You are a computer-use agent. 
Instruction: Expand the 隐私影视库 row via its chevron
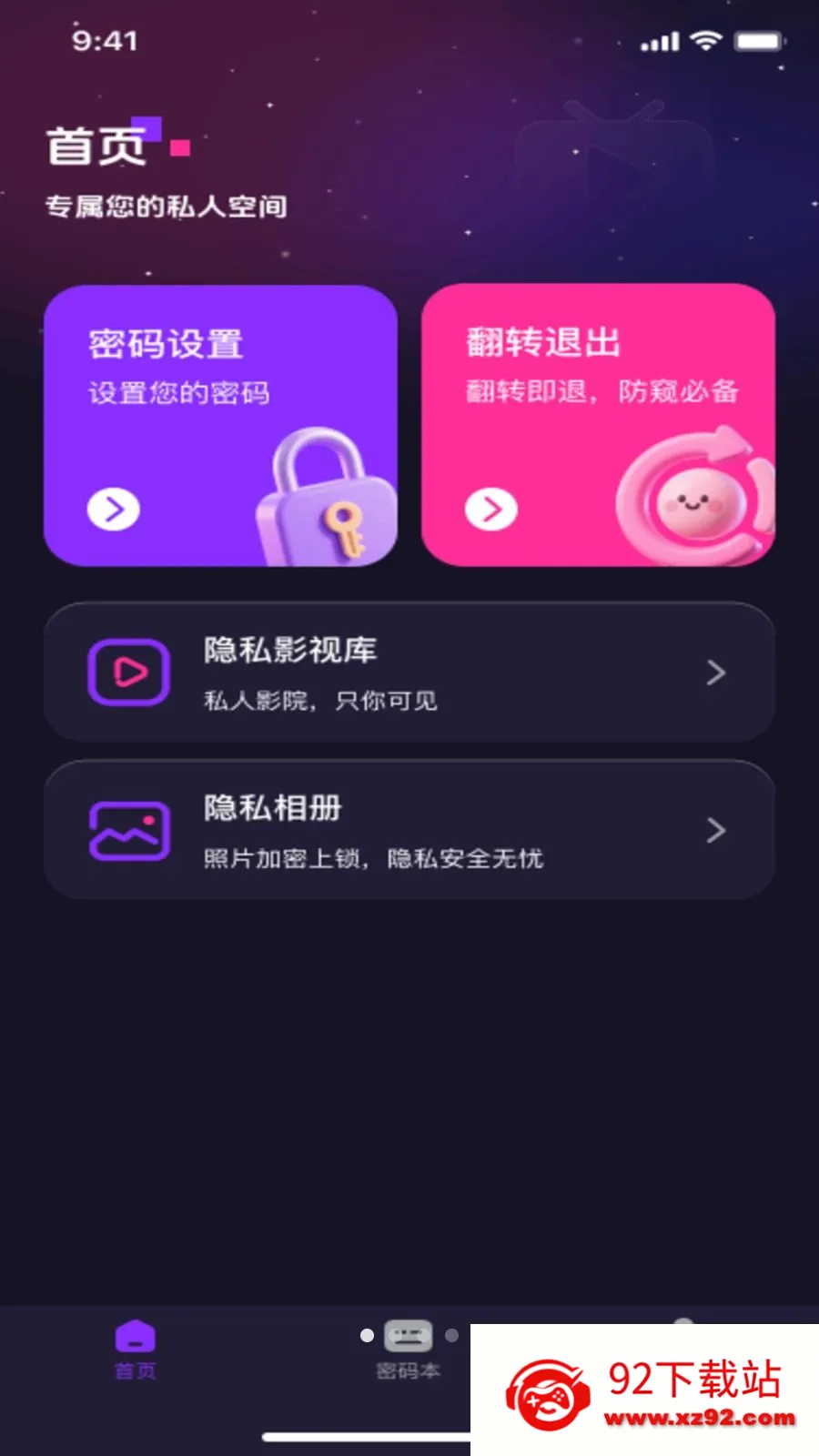pos(715,672)
